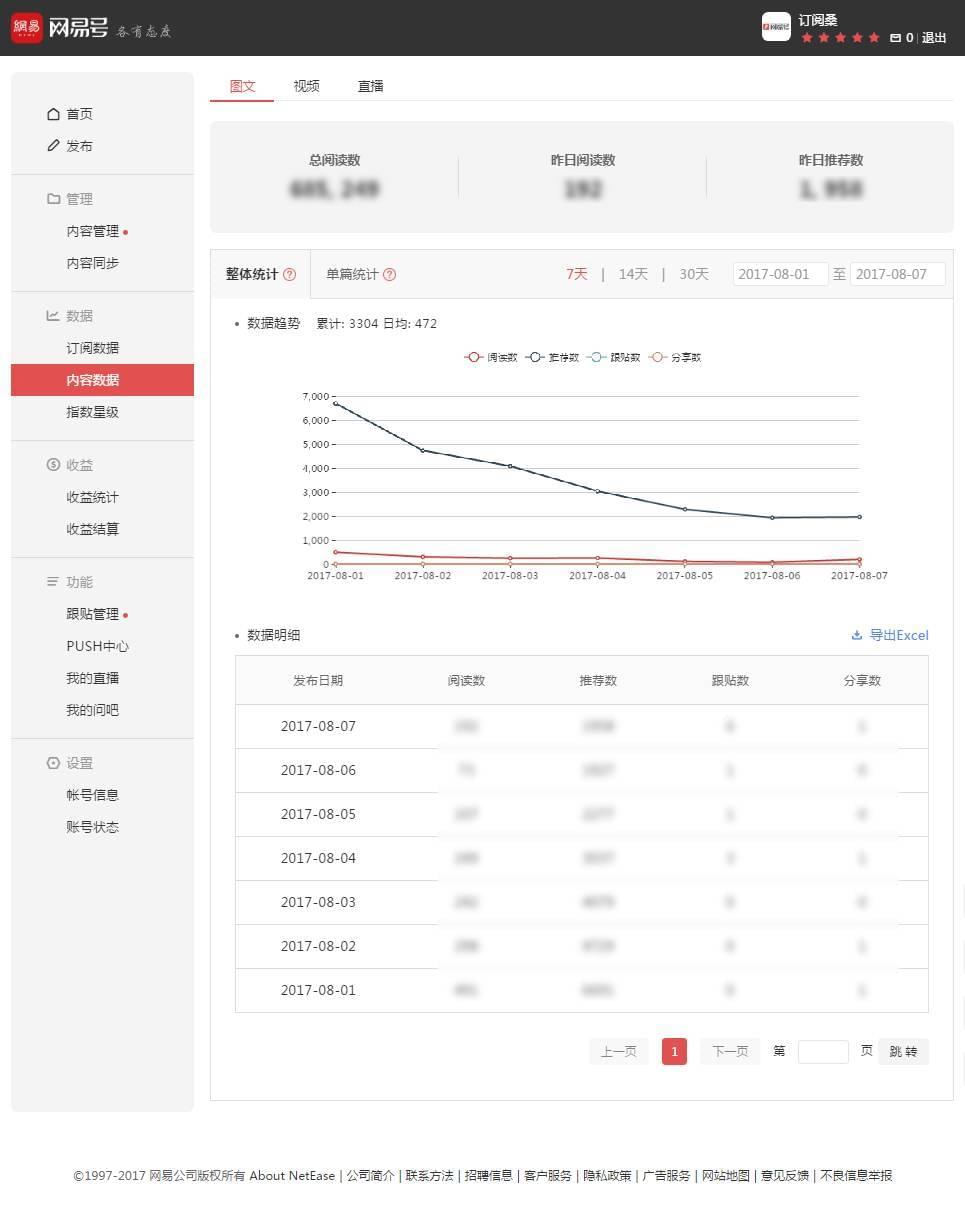The image size is (965, 1205).
Task: Go to 下一页
Action: (x=730, y=1051)
